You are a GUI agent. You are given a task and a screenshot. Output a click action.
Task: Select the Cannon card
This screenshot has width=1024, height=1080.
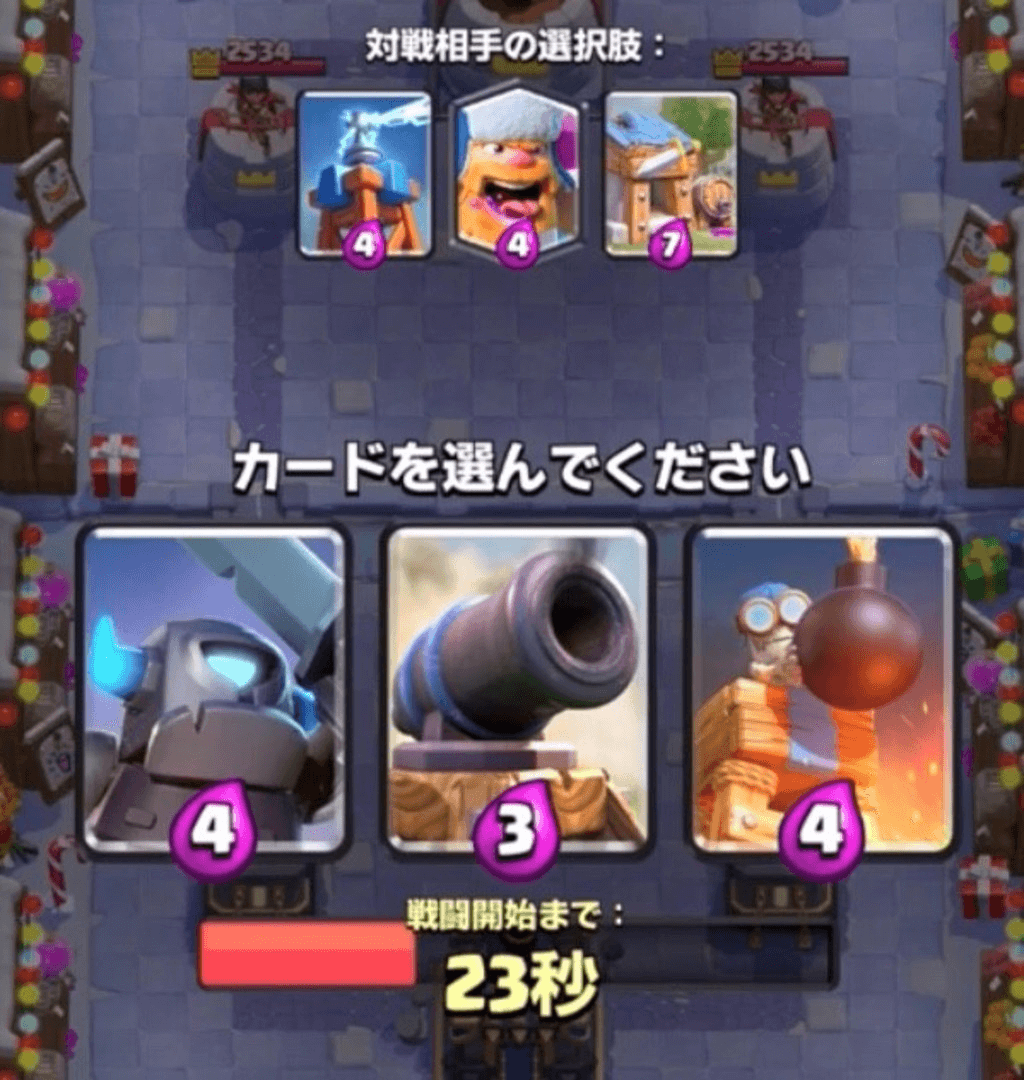pos(518,690)
